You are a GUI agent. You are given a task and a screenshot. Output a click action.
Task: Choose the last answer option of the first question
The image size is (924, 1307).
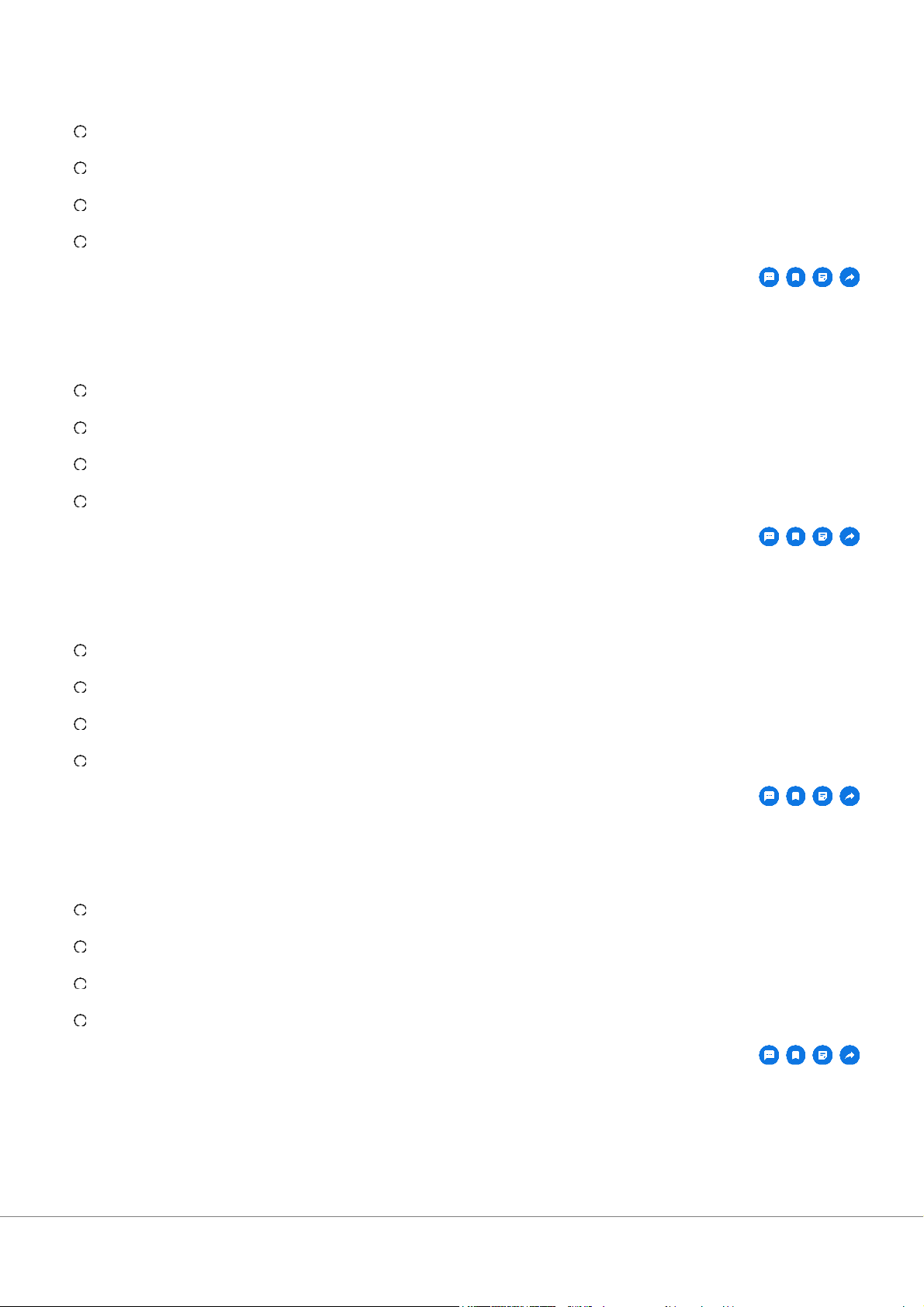[x=80, y=242]
